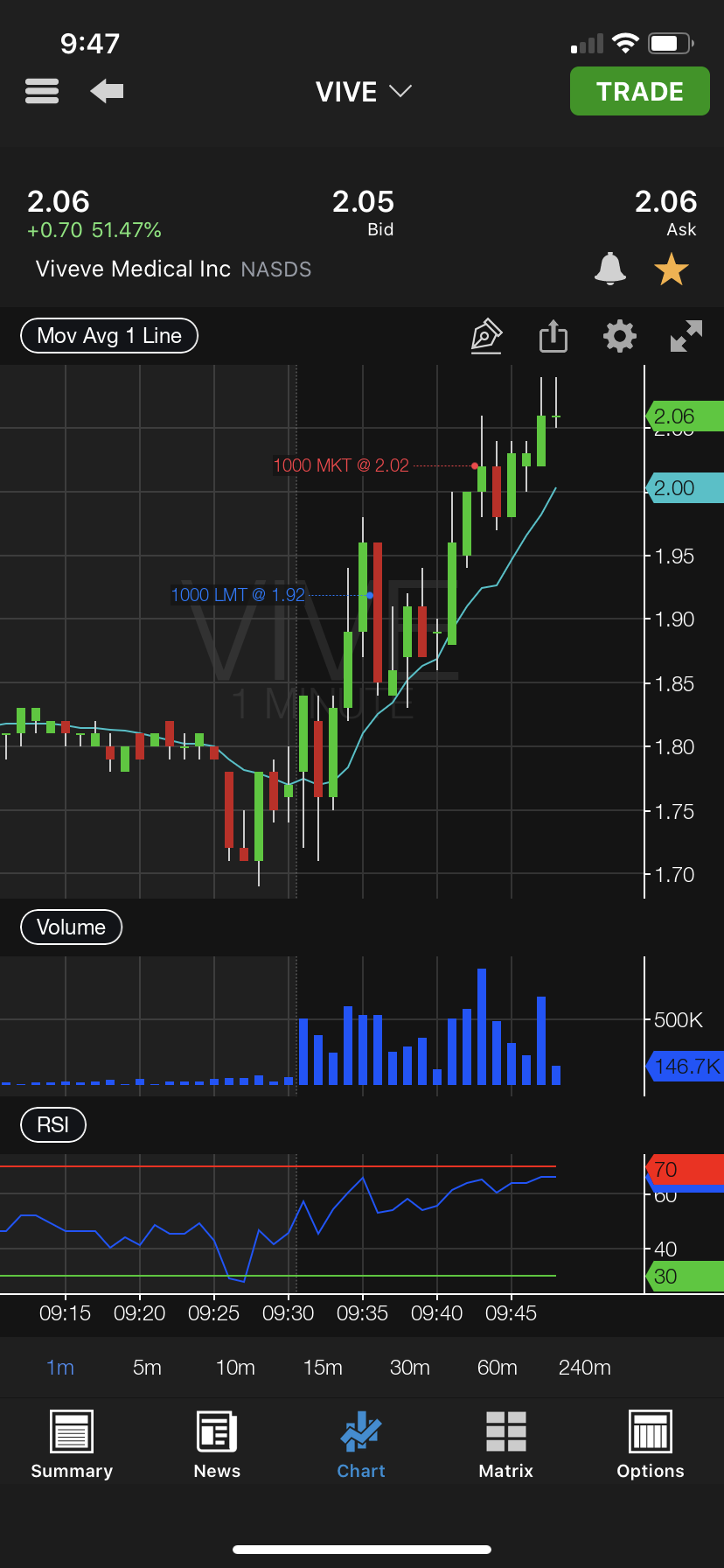Open the Mov Avg 1 Line study
The height and width of the screenshot is (1568, 724).
109,336
